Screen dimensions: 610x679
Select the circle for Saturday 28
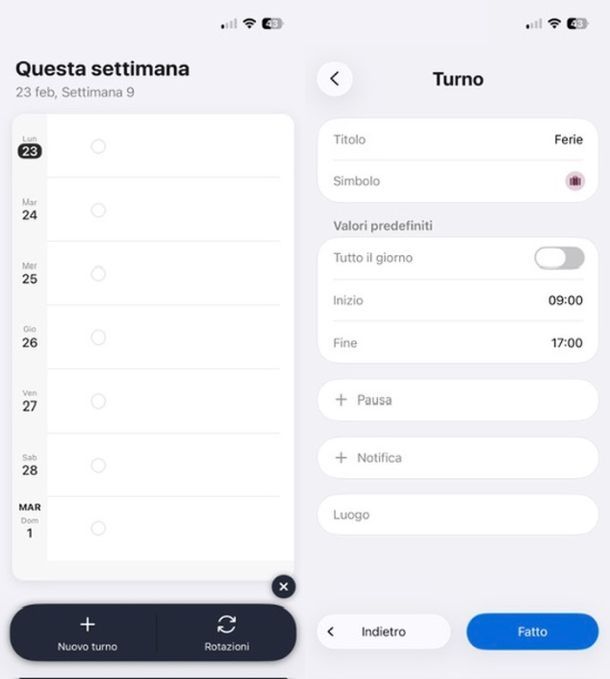(x=98, y=465)
